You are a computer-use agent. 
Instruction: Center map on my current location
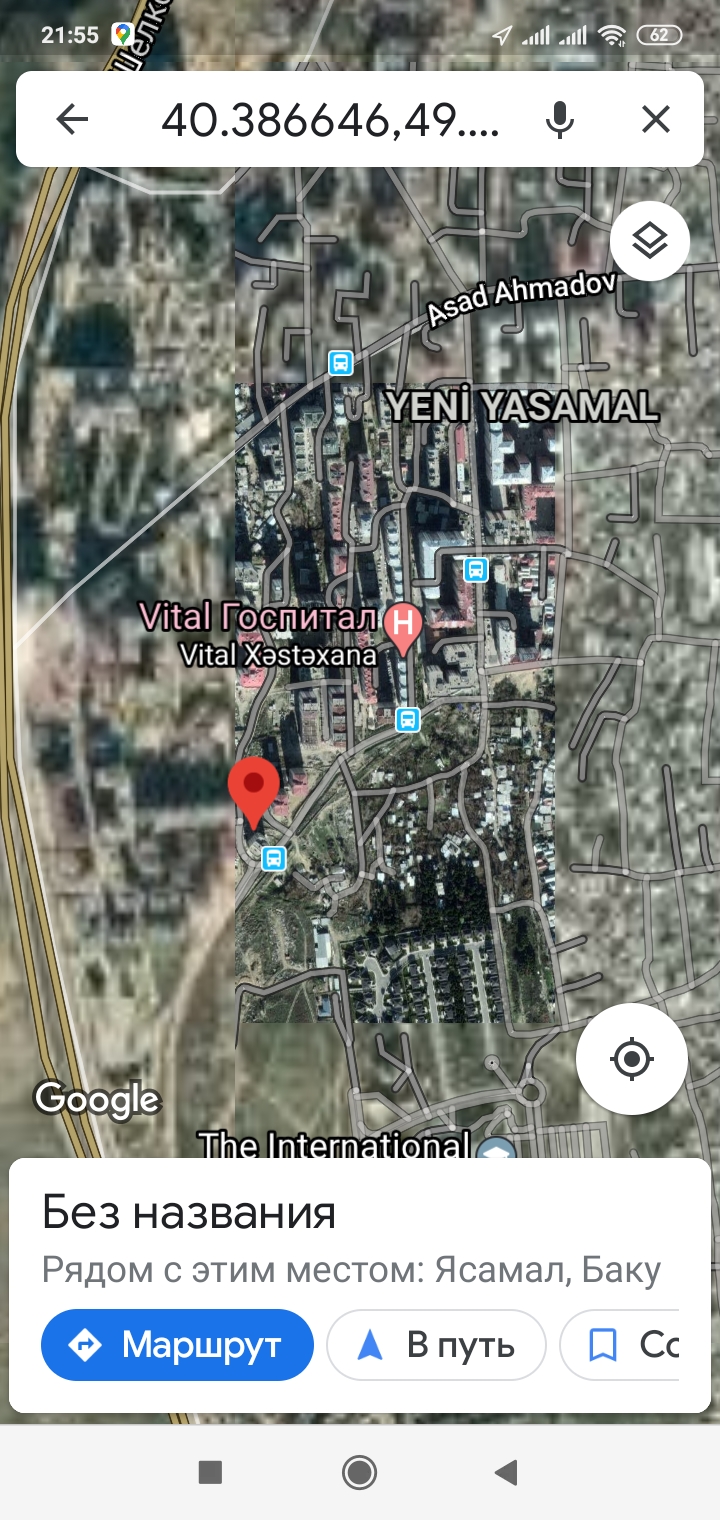point(632,1059)
